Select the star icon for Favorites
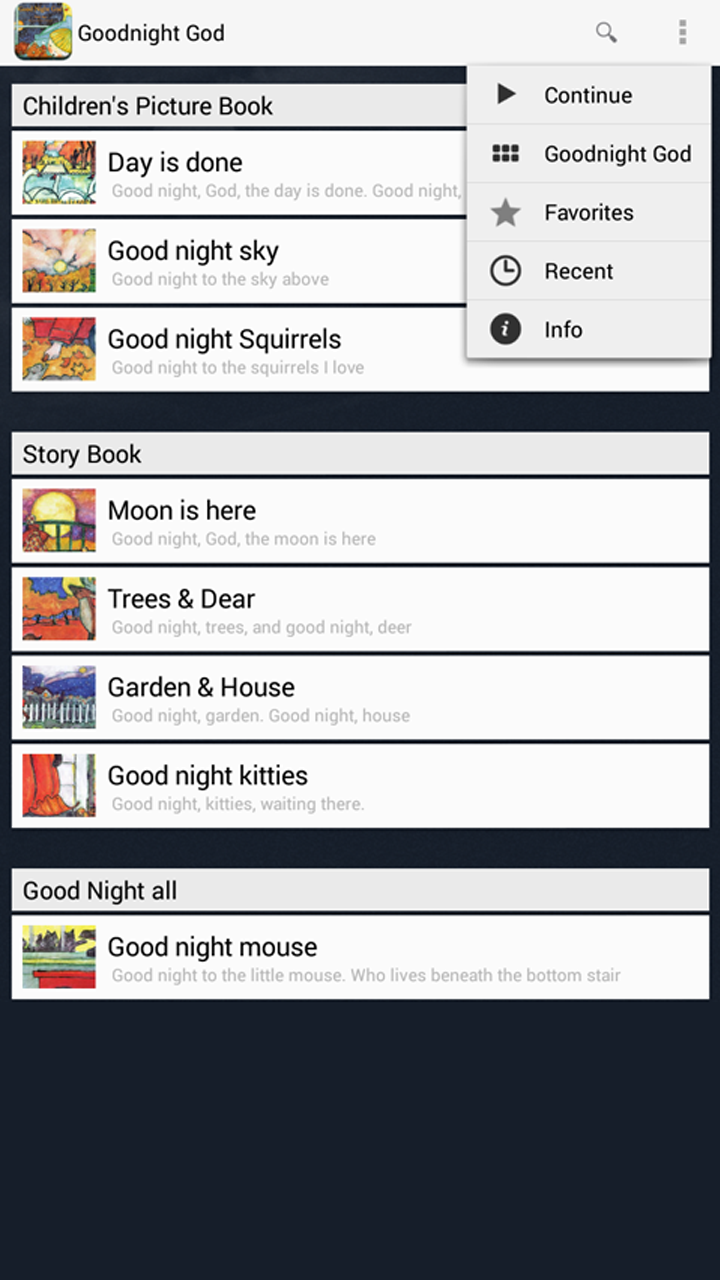Screen dimensions: 720x1280 (506, 212)
